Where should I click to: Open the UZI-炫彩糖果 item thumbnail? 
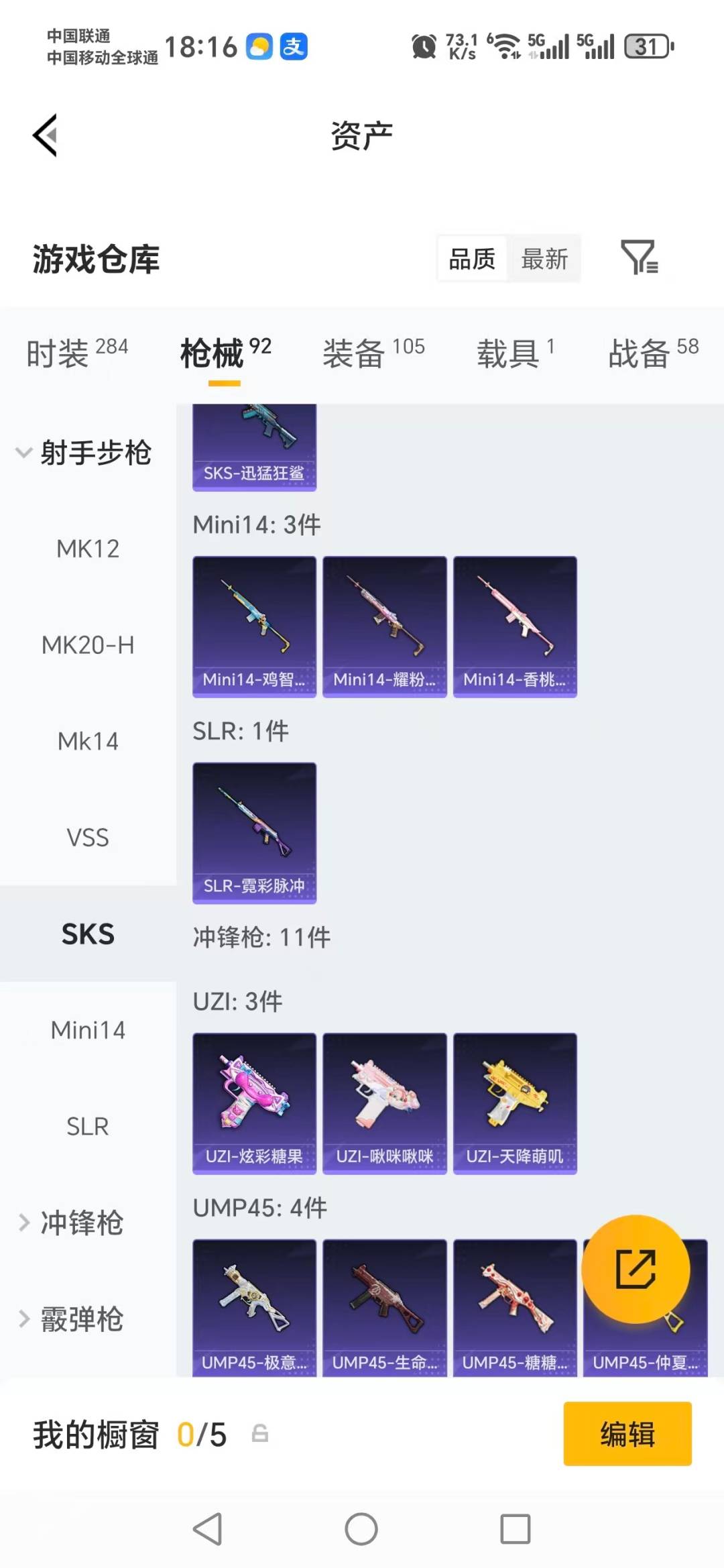(x=253, y=1102)
